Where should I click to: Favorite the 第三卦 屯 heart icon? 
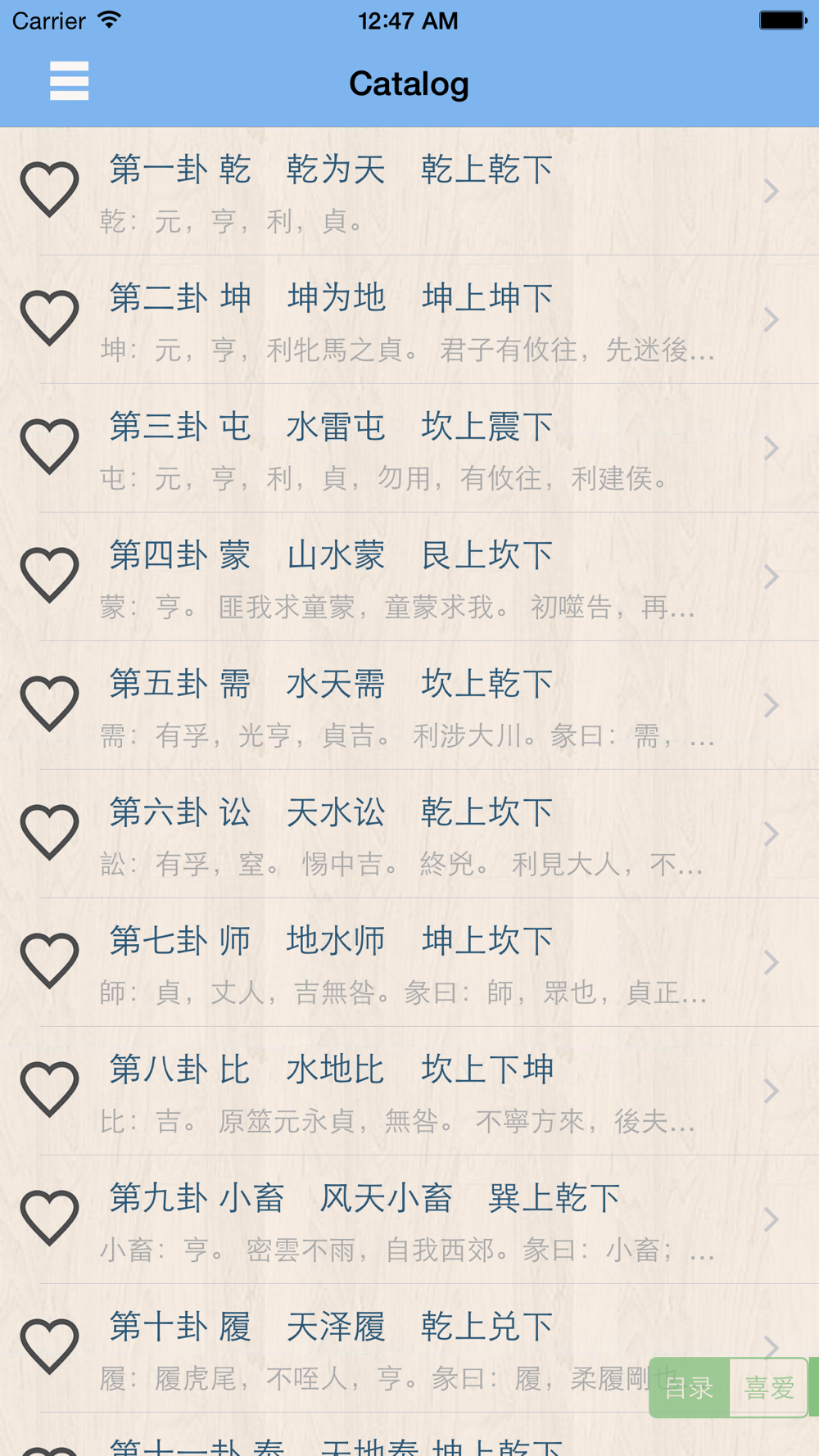[49, 446]
